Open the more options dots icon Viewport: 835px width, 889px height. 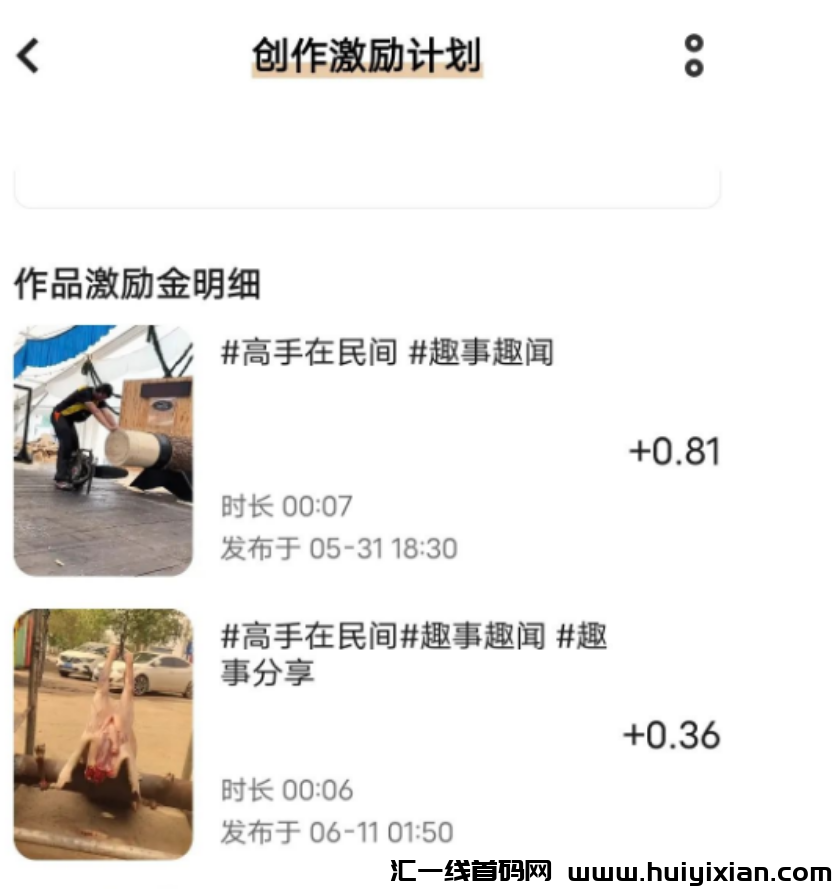[692, 55]
